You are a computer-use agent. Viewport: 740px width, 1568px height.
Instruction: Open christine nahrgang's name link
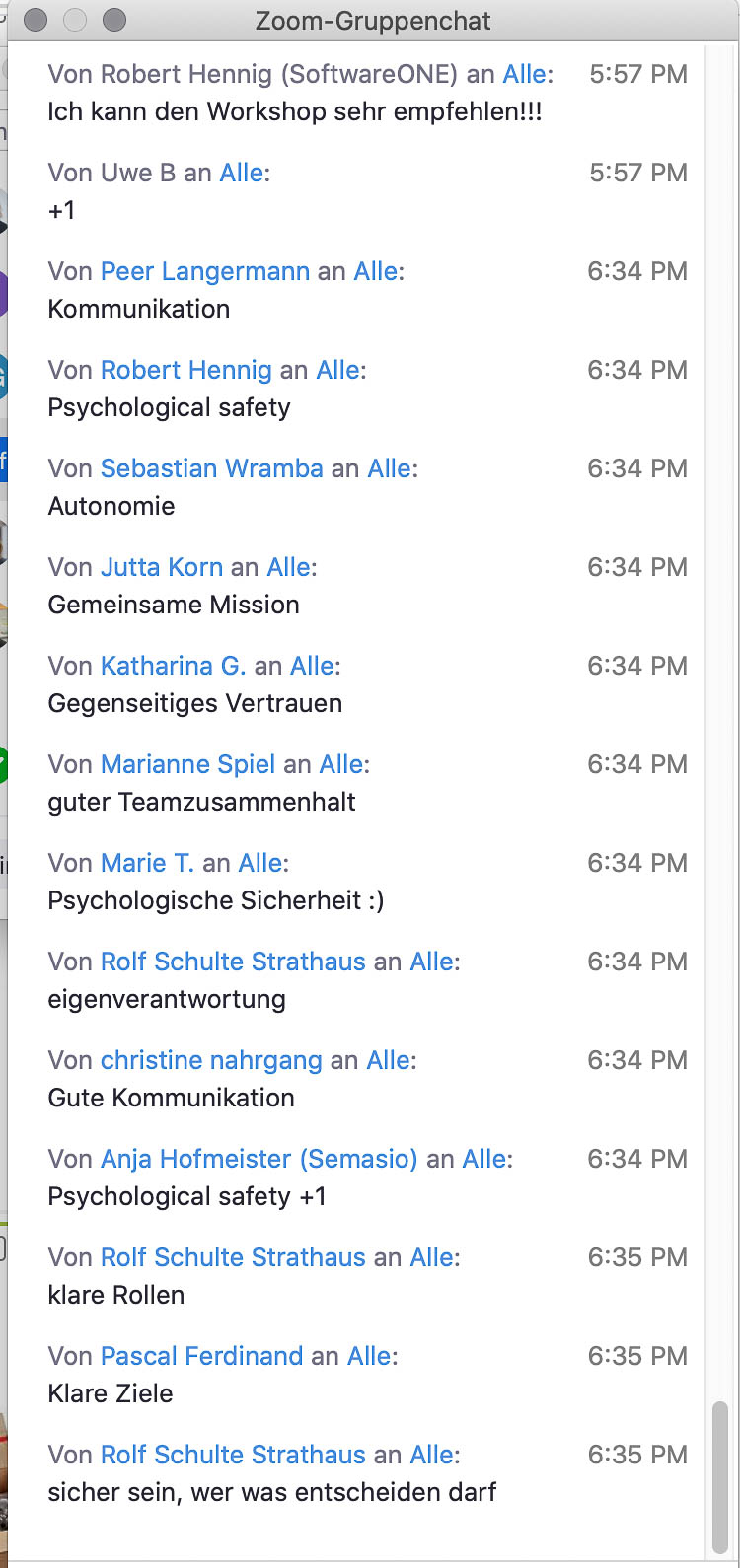pyautogui.click(x=211, y=1060)
